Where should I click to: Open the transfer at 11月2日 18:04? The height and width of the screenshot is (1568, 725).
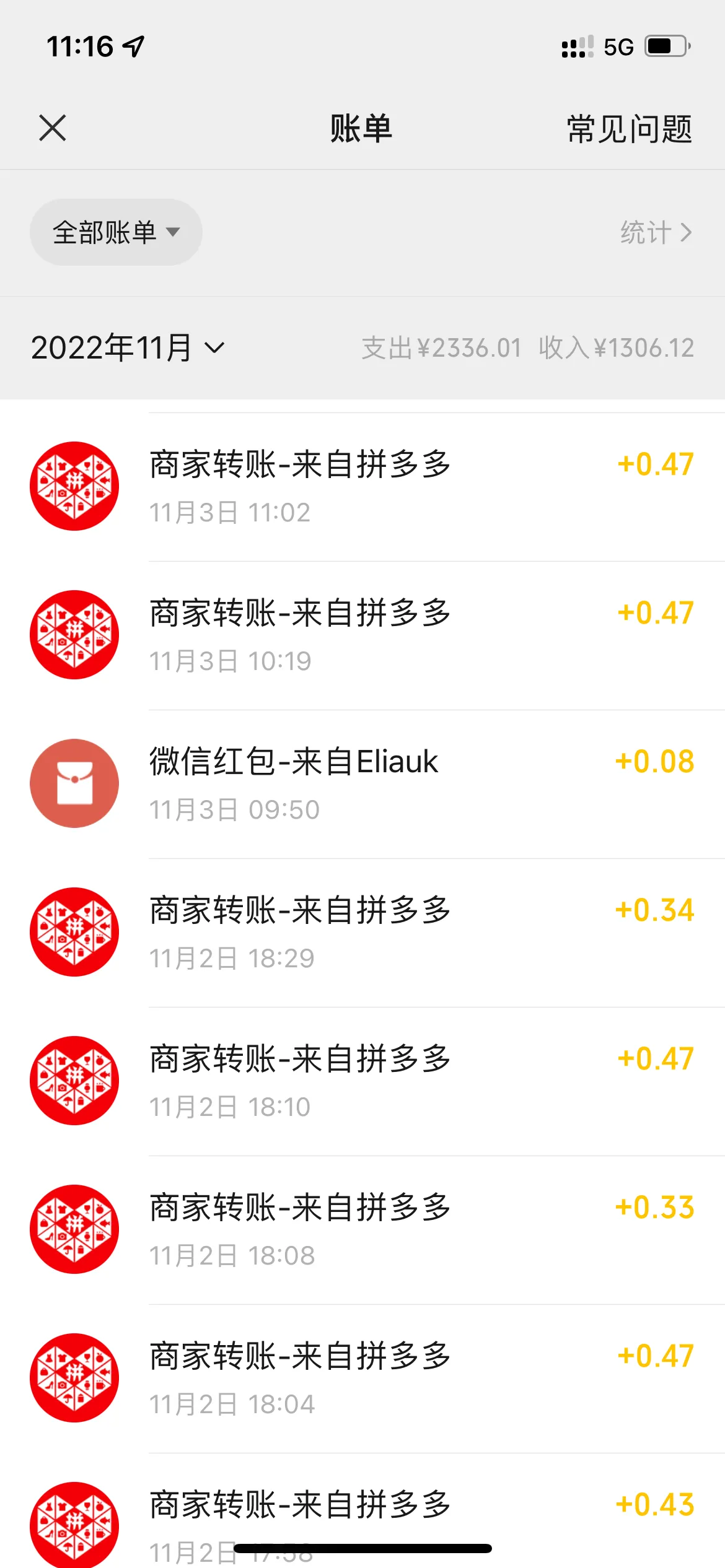(x=362, y=1379)
